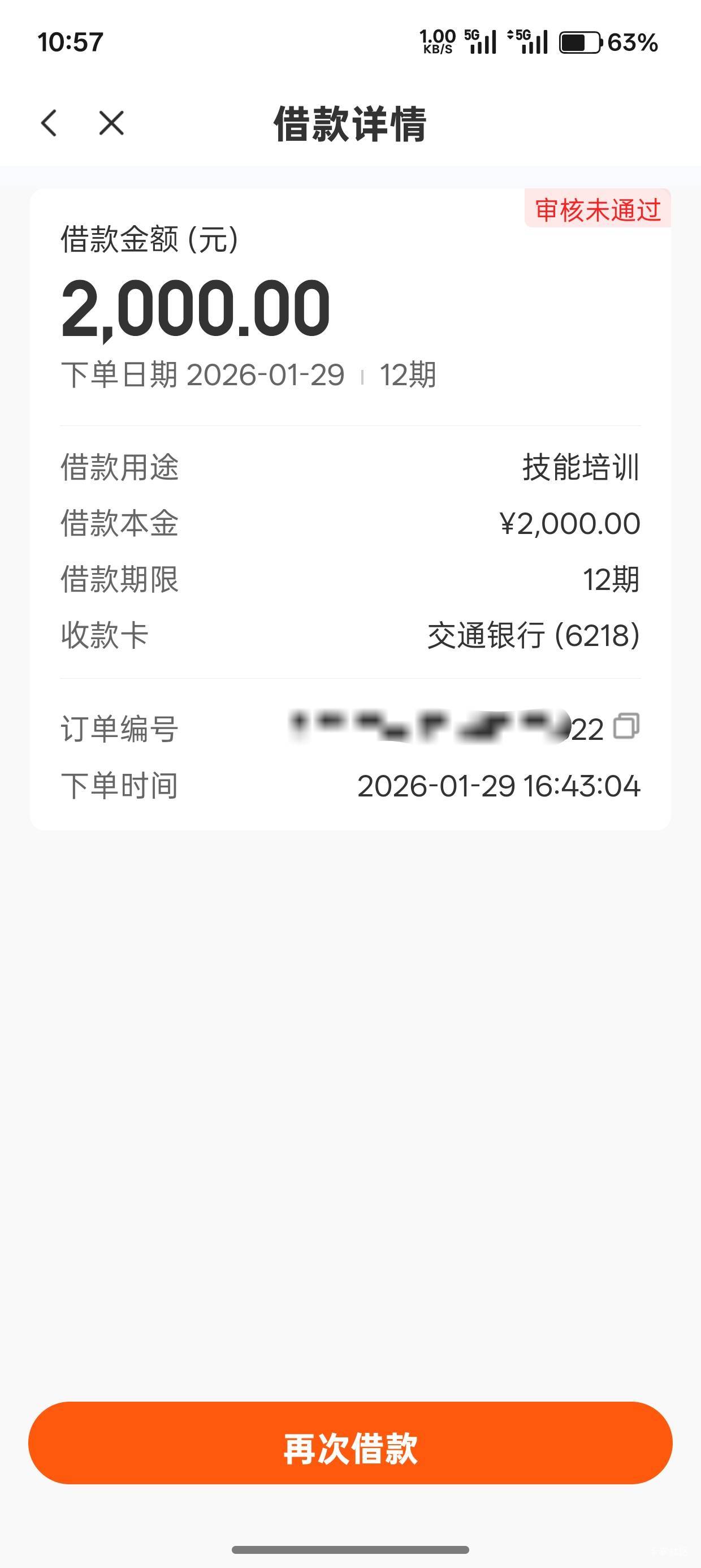Screen dimensions: 701x1568
Task: Close the loan details page
Action: coord(111,123)
